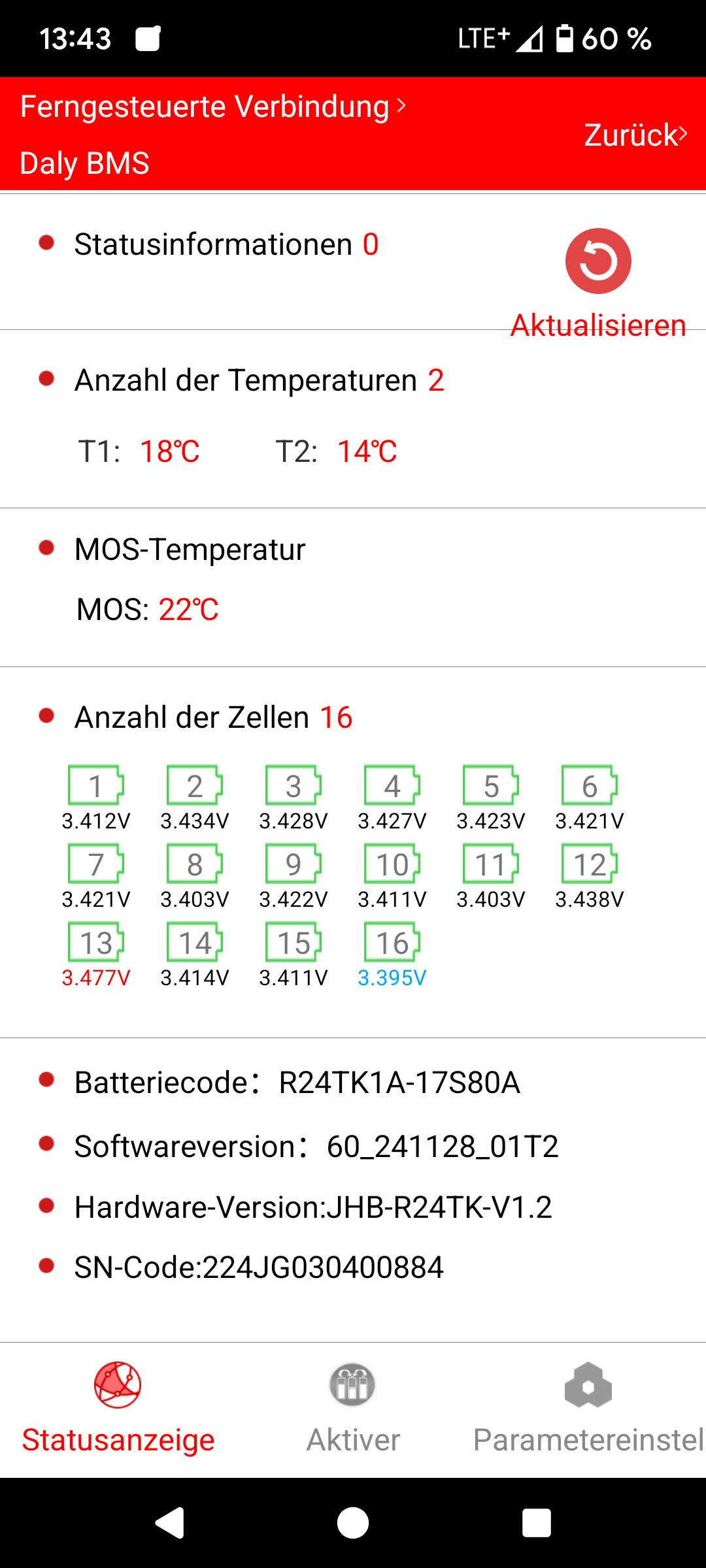
Task: Go back via Zurück
Action: click(635, 135)
